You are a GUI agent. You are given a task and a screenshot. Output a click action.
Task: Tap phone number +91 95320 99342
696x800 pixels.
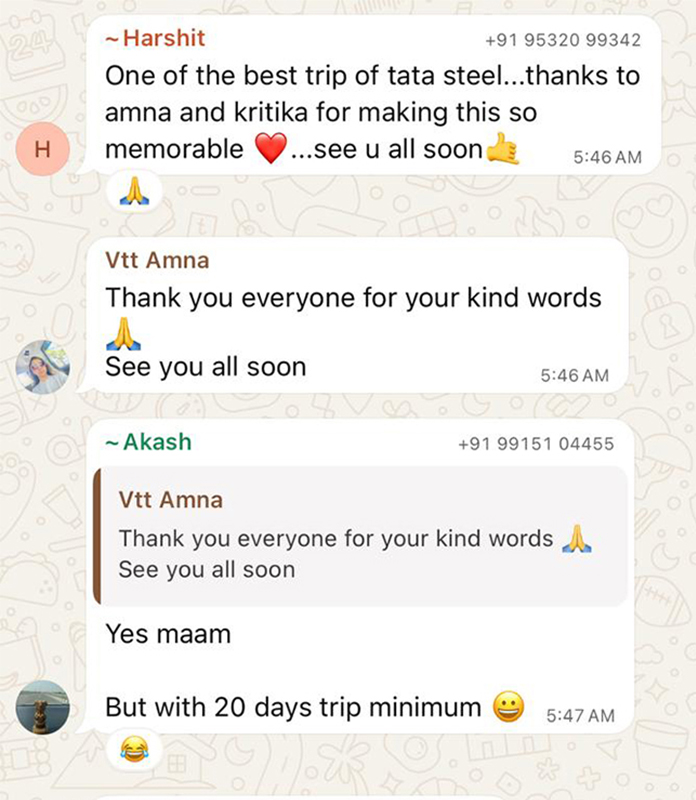(x=562, y=41)
